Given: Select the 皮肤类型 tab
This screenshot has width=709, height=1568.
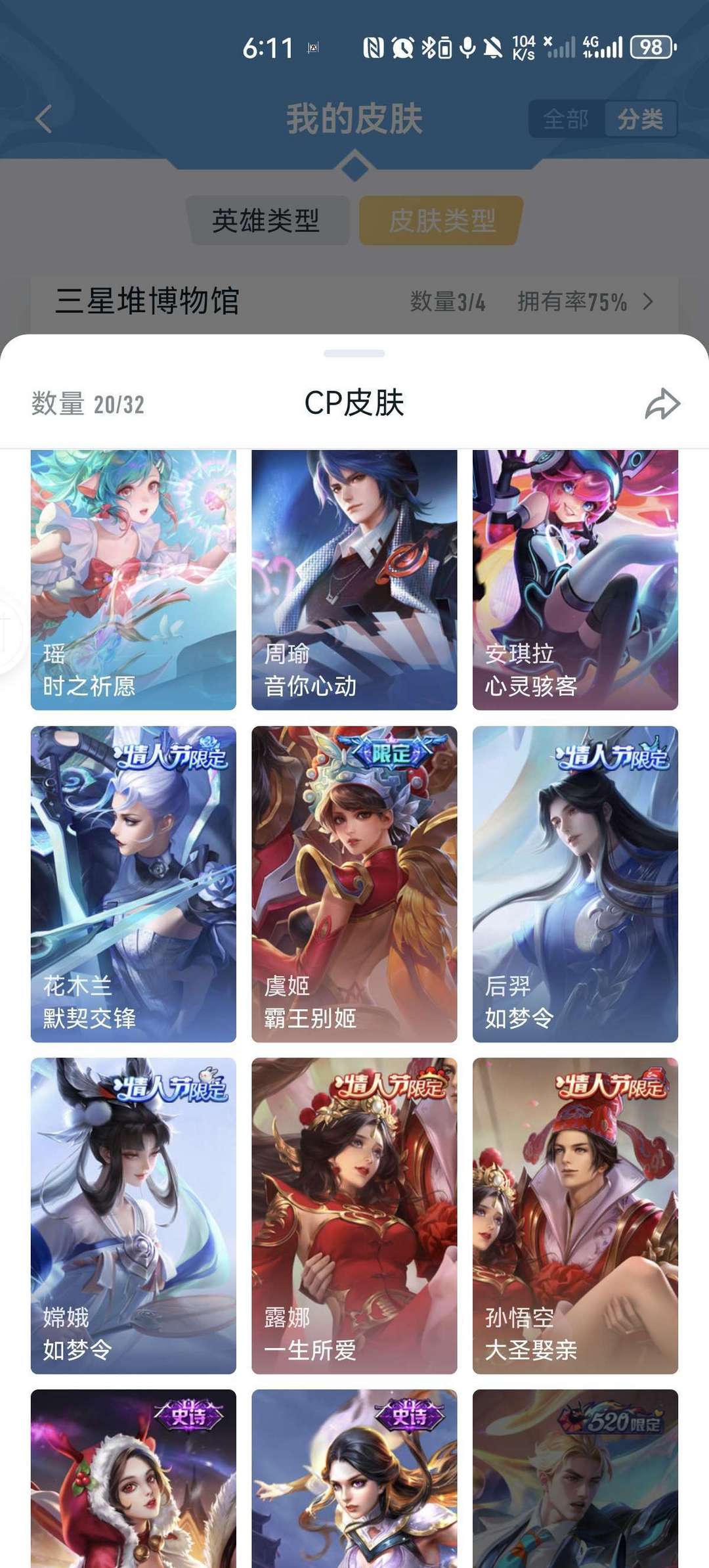Looking at the screenshot, I should click(x=442, y=220).
